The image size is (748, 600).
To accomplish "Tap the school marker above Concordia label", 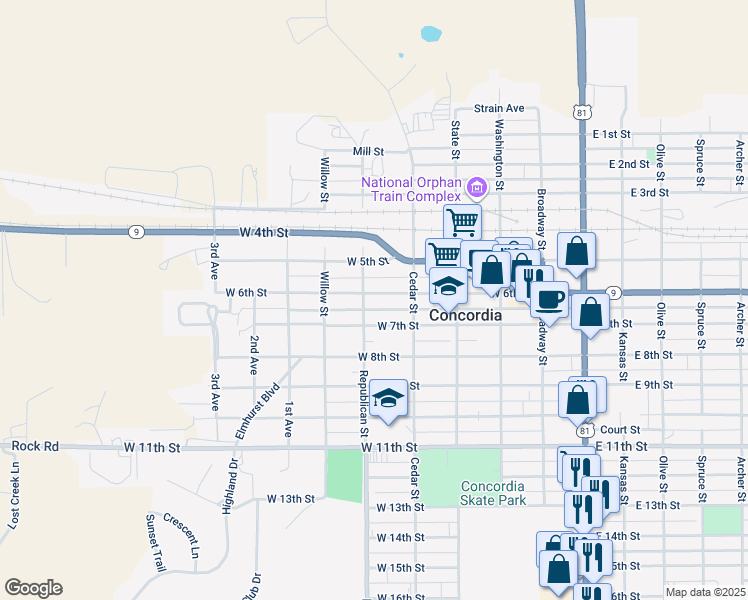I will click(449, 285).
